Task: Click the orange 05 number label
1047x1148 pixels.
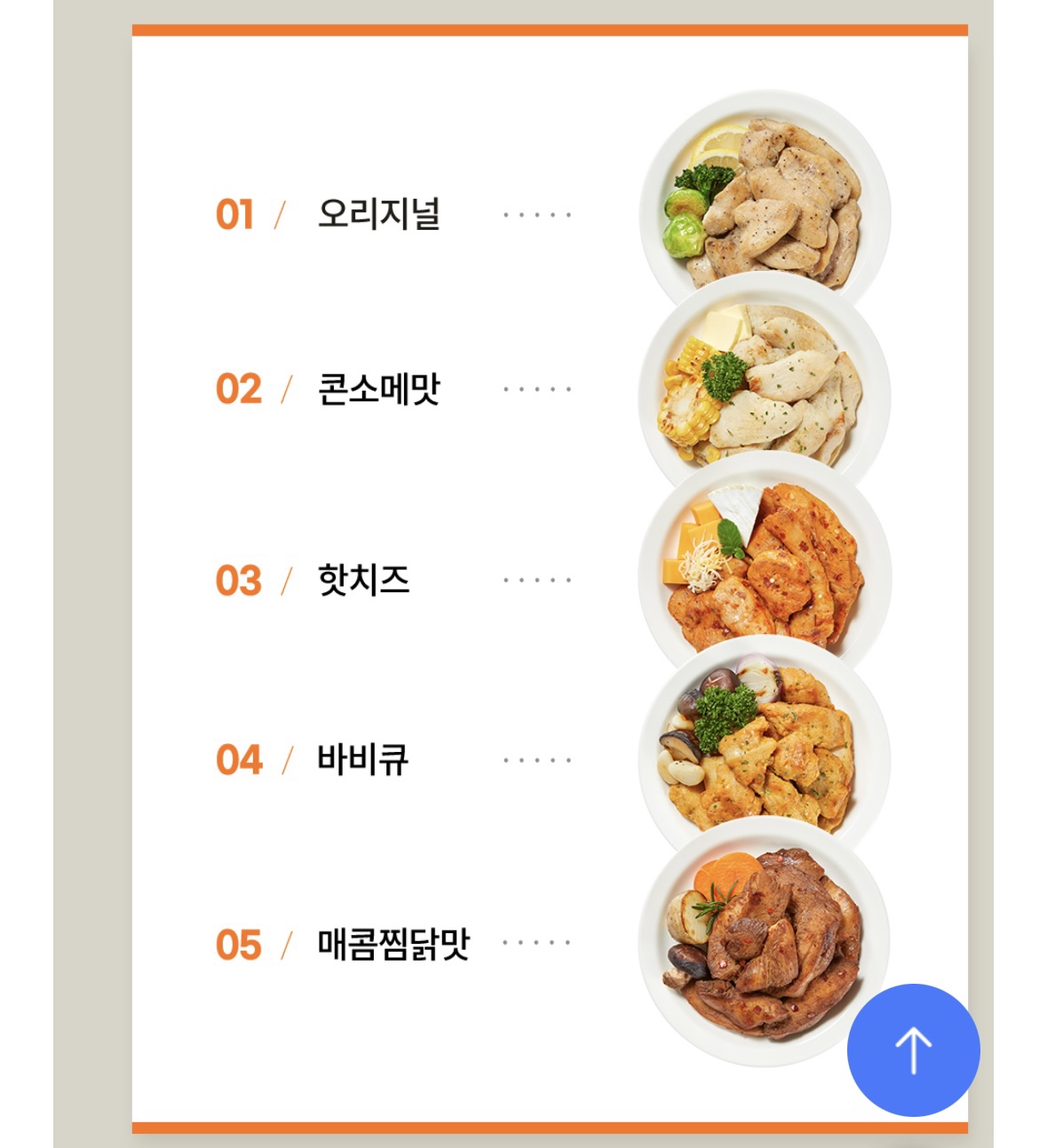Action: coord(236,944)
